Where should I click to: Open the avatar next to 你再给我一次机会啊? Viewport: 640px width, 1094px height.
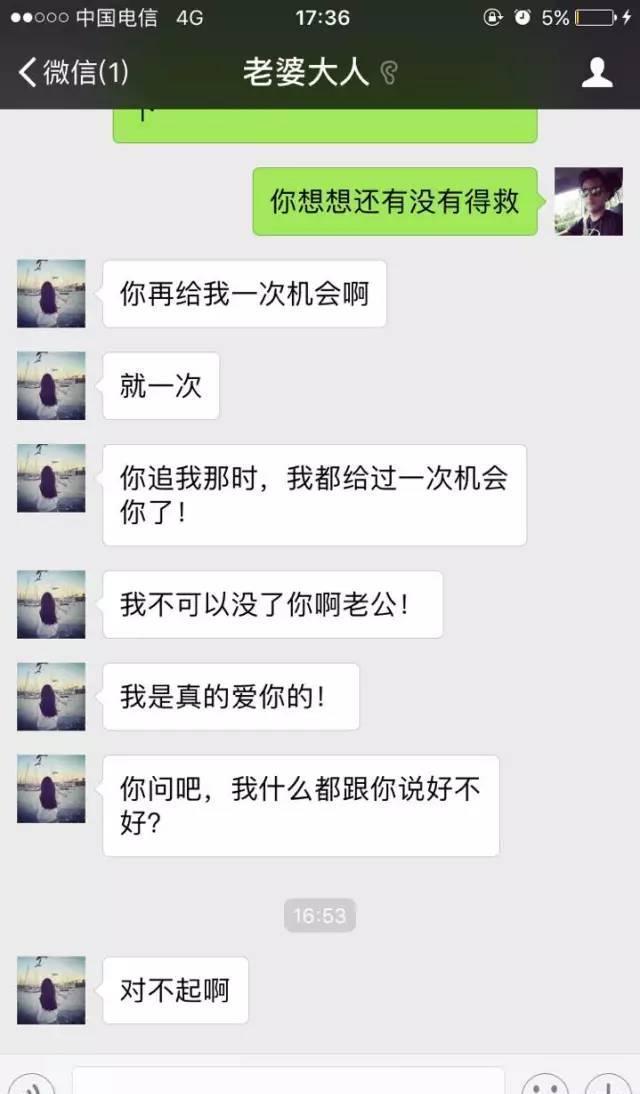click(51, 294)
